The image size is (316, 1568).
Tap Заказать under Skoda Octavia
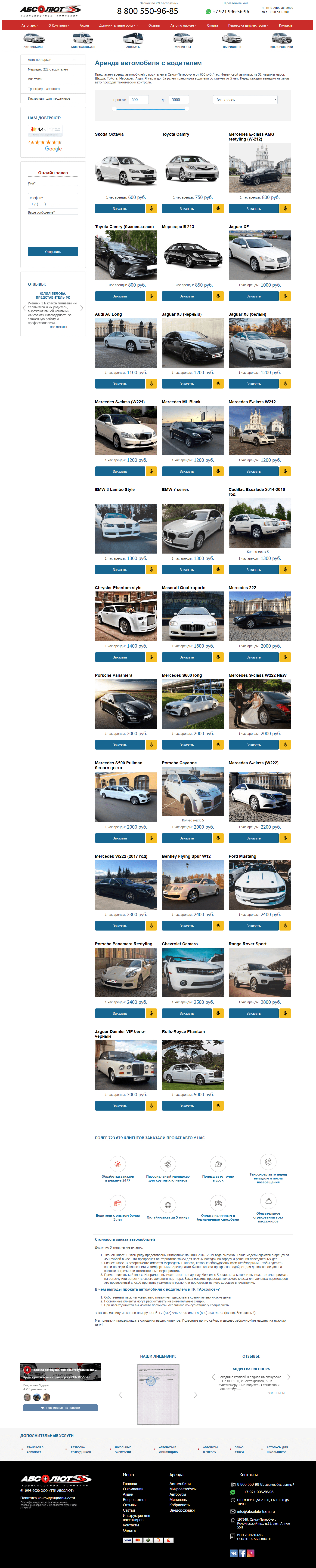point(120,209)
